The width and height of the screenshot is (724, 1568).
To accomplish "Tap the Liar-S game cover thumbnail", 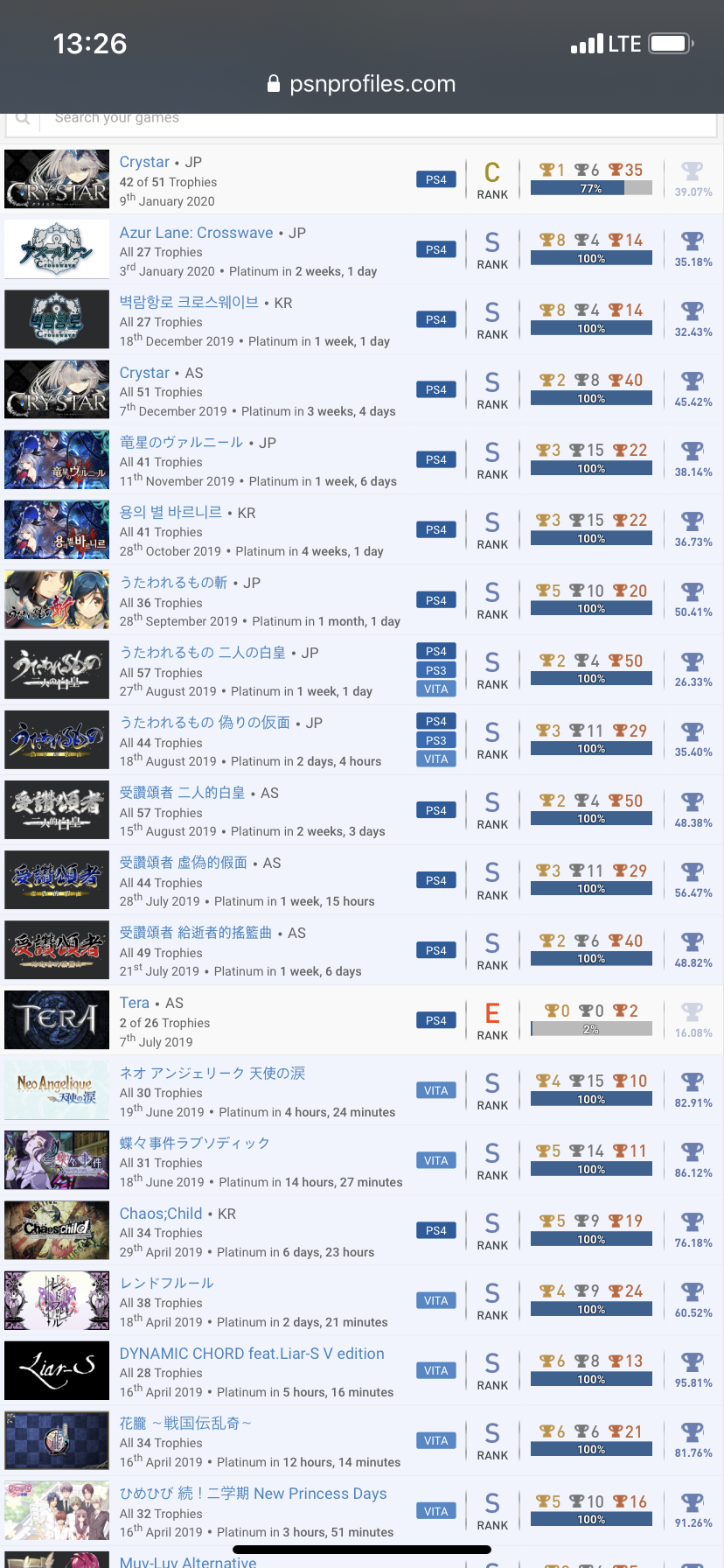I will pyautogui.click(x=57, y=1370).
